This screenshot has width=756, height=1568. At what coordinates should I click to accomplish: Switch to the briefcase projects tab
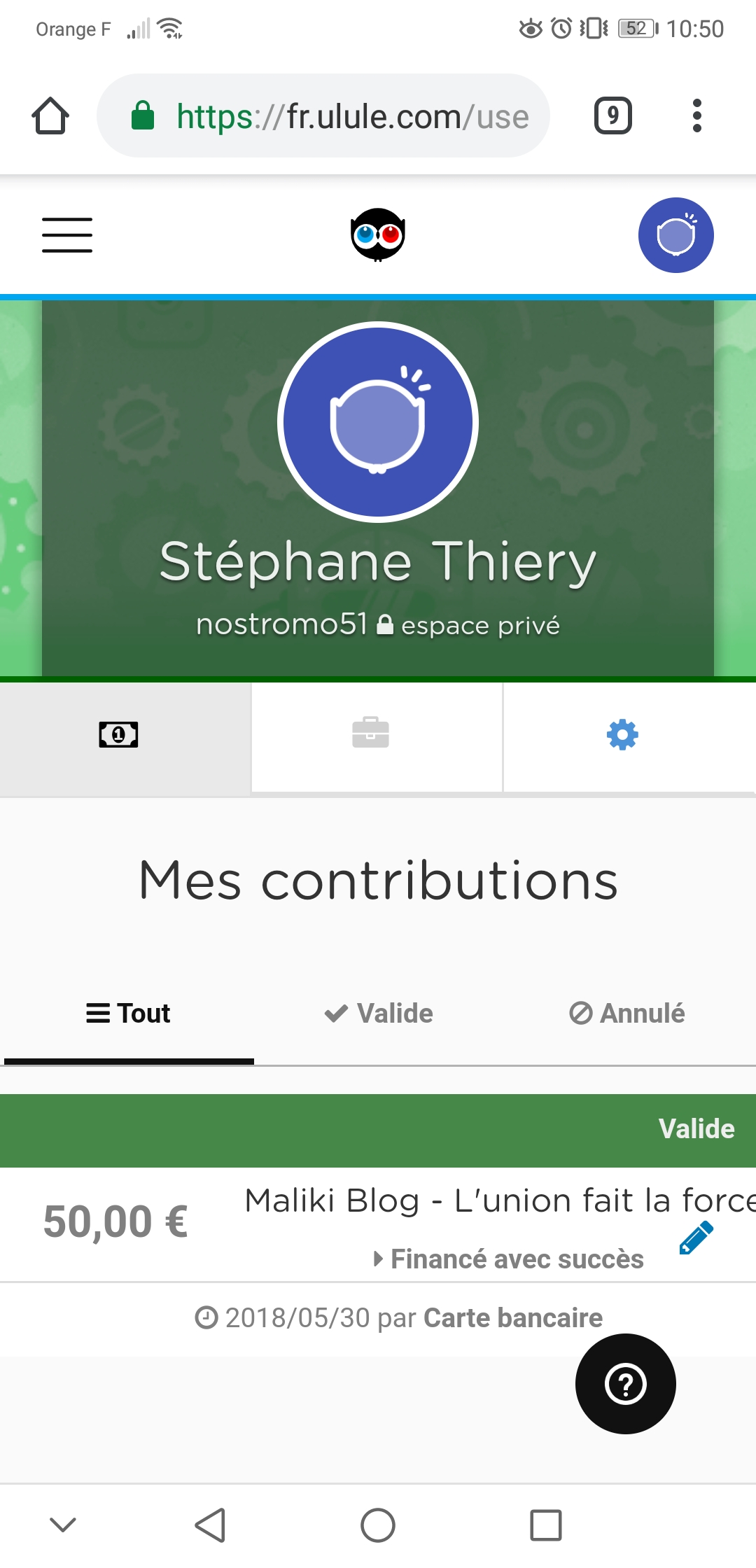[x=371, y=734]
